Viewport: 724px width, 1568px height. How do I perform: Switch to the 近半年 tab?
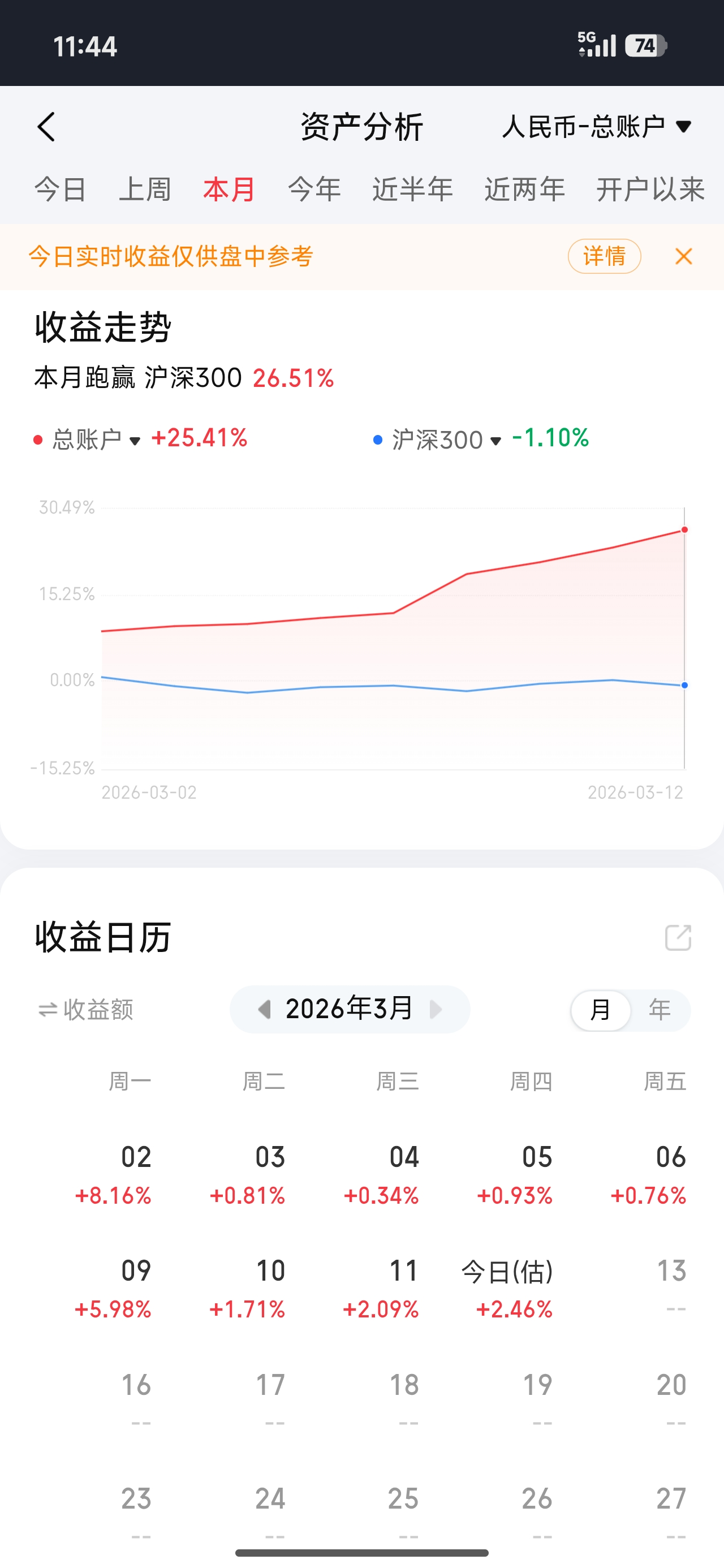coord(412,189)
